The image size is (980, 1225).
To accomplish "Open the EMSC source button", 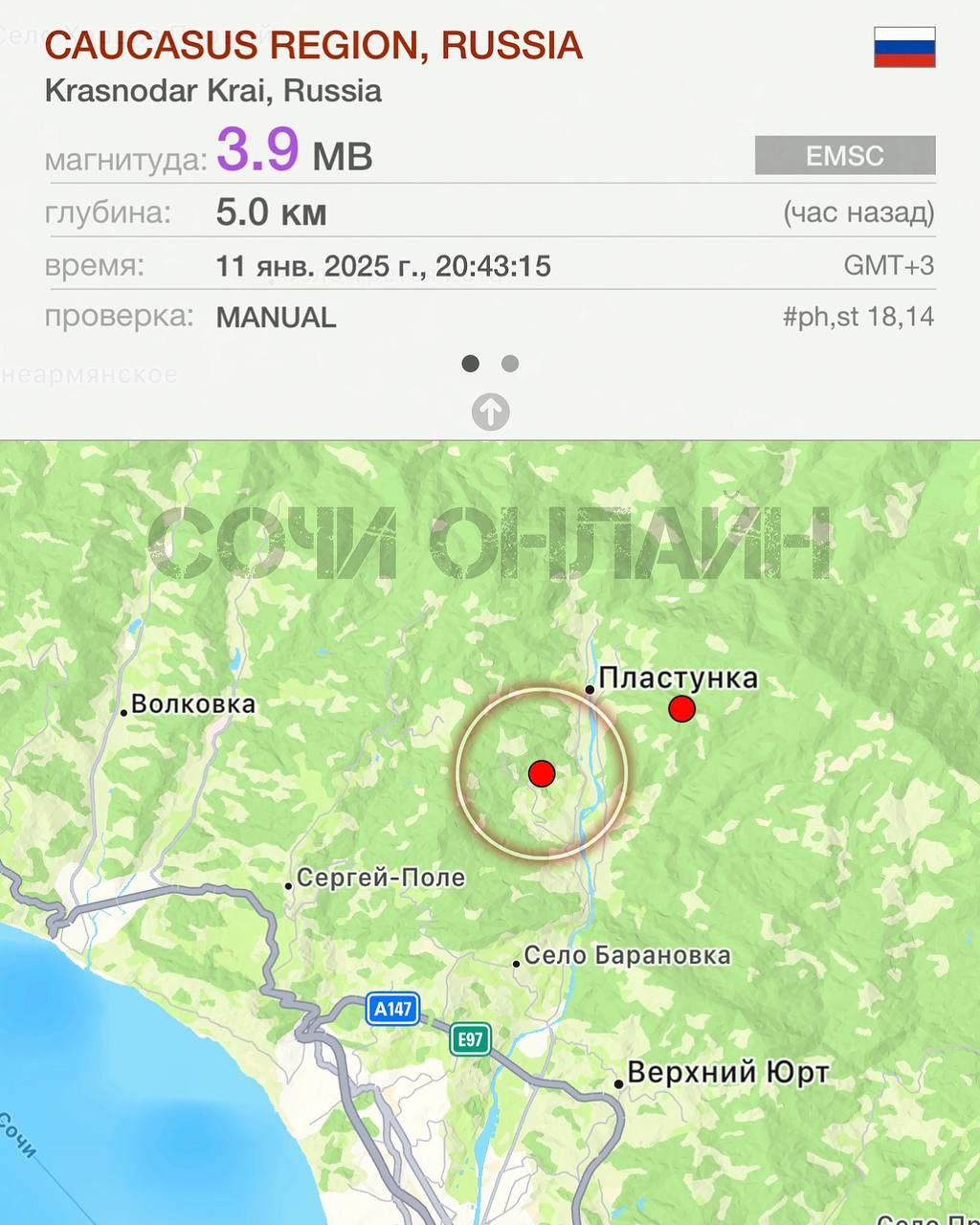I will [844, 156].
